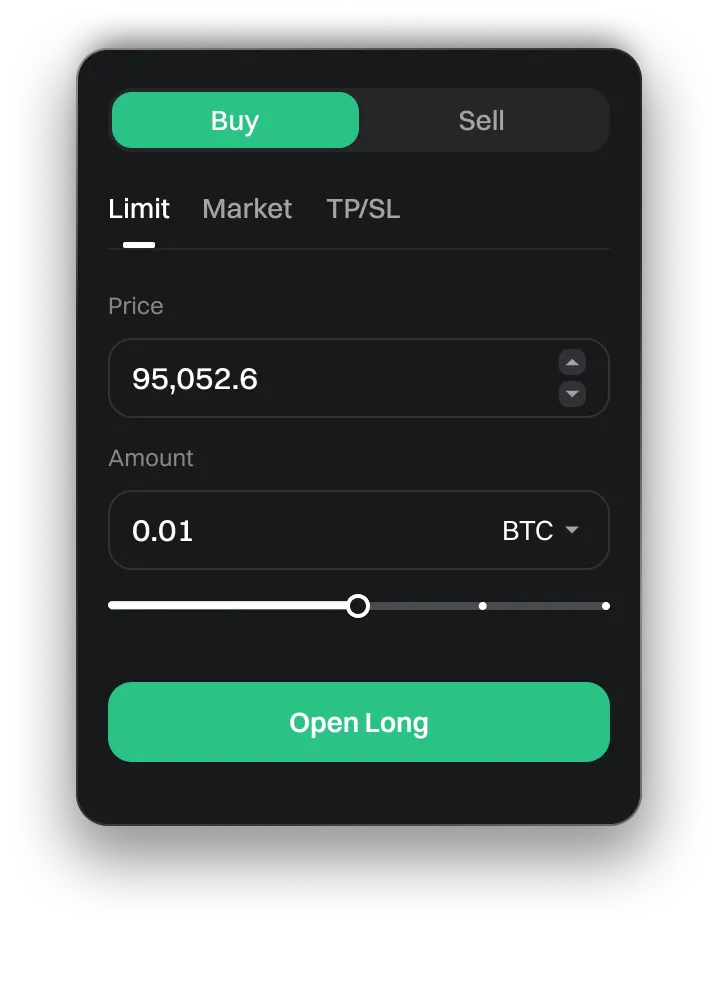Edit the Price field
716x982 pixels.
point(330,379)
